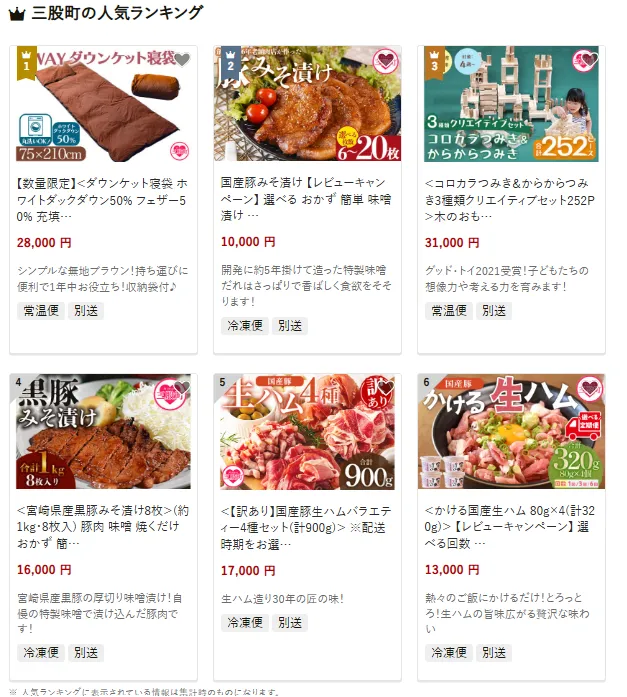The height and width of the screenshot is (697, 627).
Task: Favorite the 国産豚みそ漬け item with heart icon
Action: pyautogui.click(x=386, y=61)
